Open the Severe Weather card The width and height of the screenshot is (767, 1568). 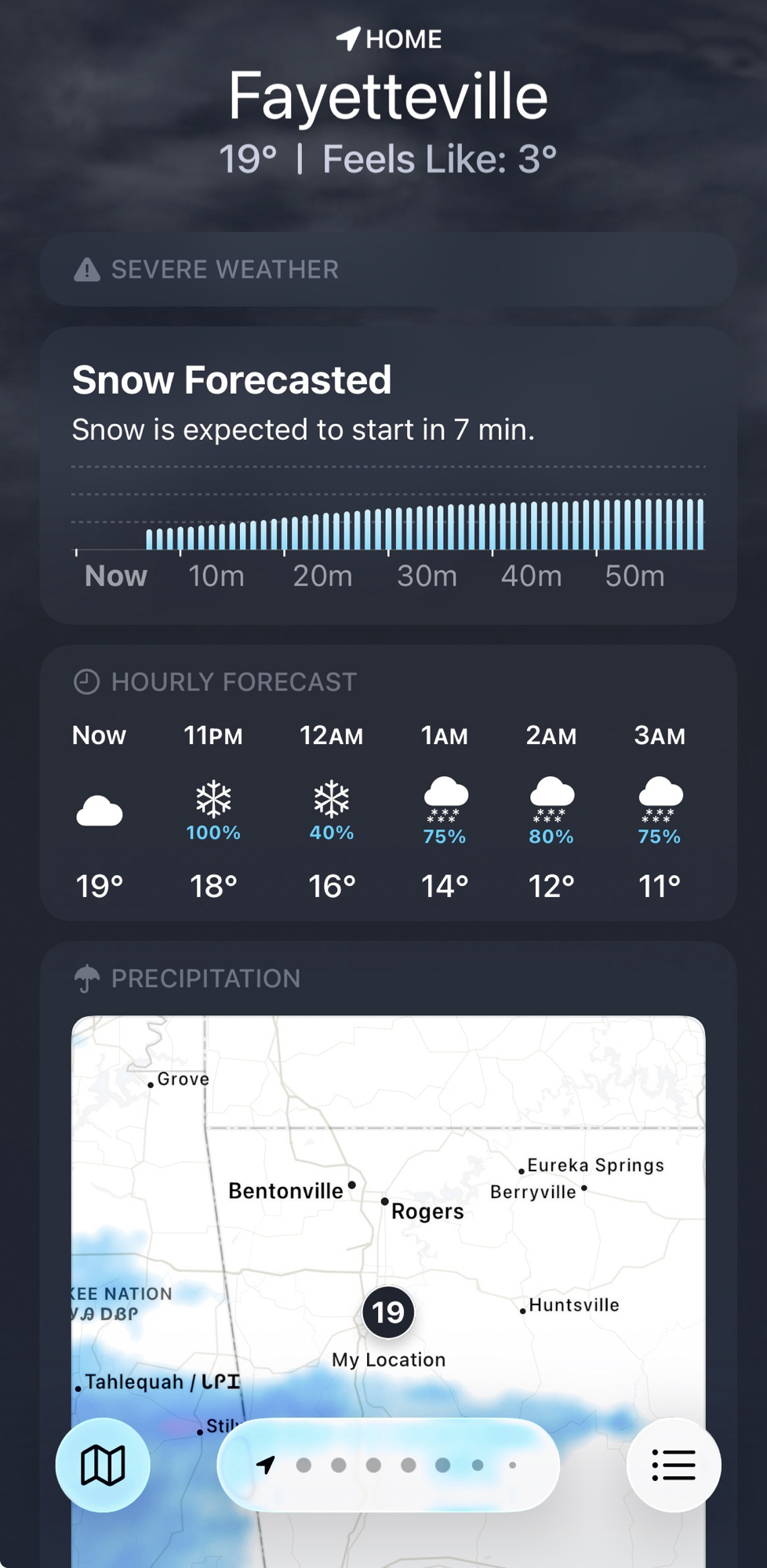[387, 270]
